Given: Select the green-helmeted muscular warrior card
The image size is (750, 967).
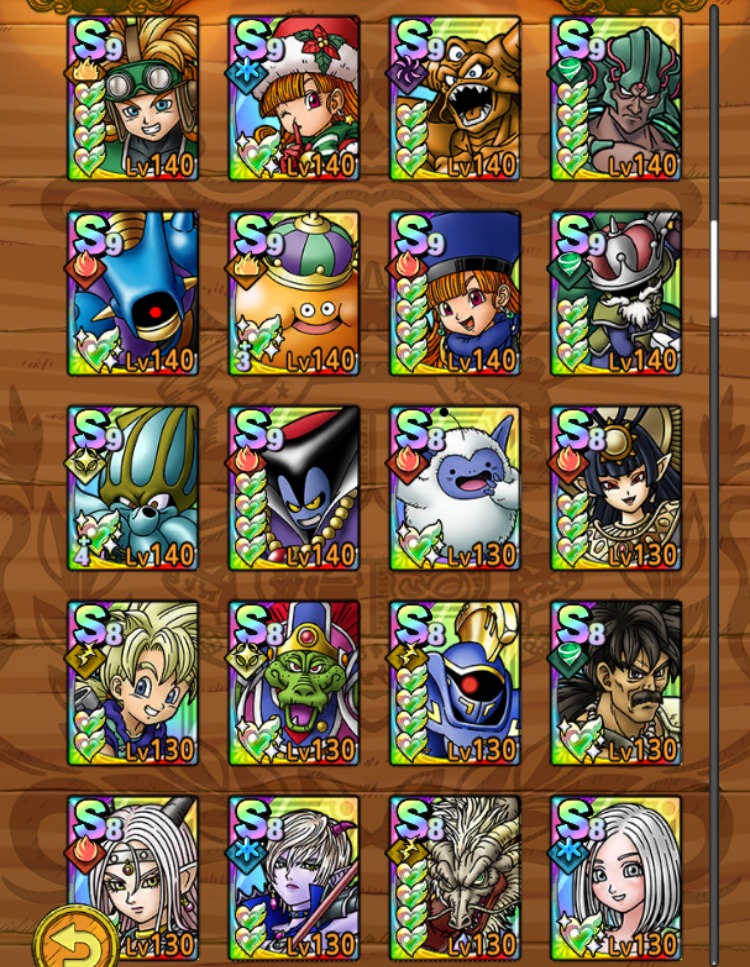Looking at the screenshot, I should 616,98.
